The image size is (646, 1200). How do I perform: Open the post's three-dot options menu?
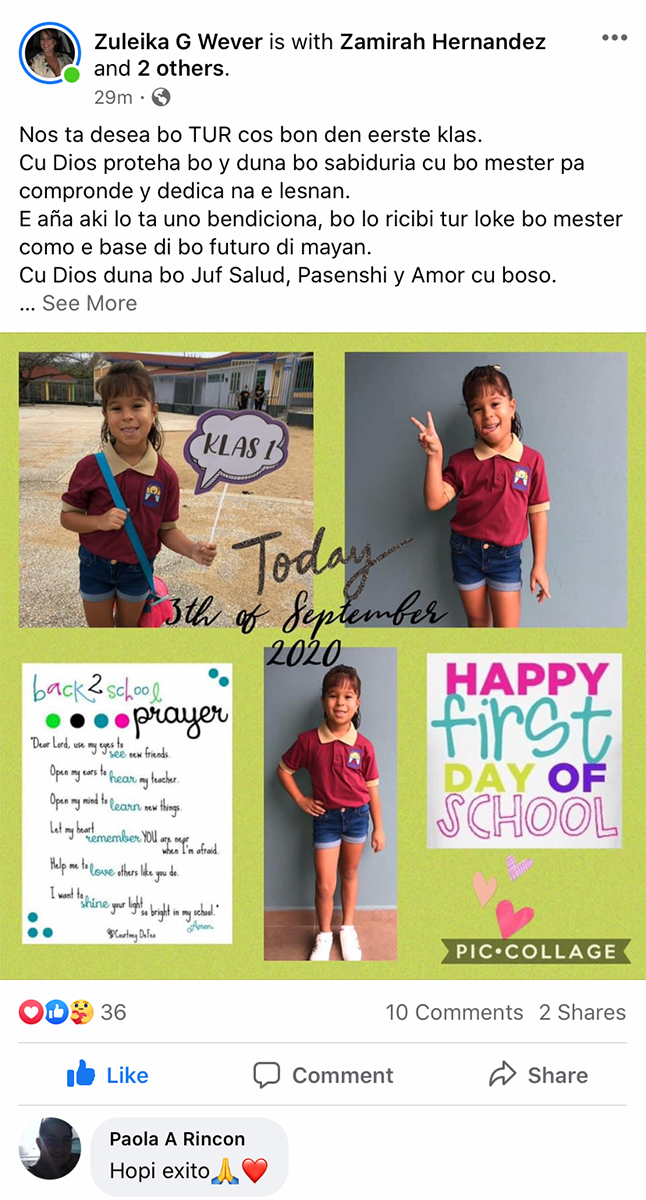click(x=613, y=38)
